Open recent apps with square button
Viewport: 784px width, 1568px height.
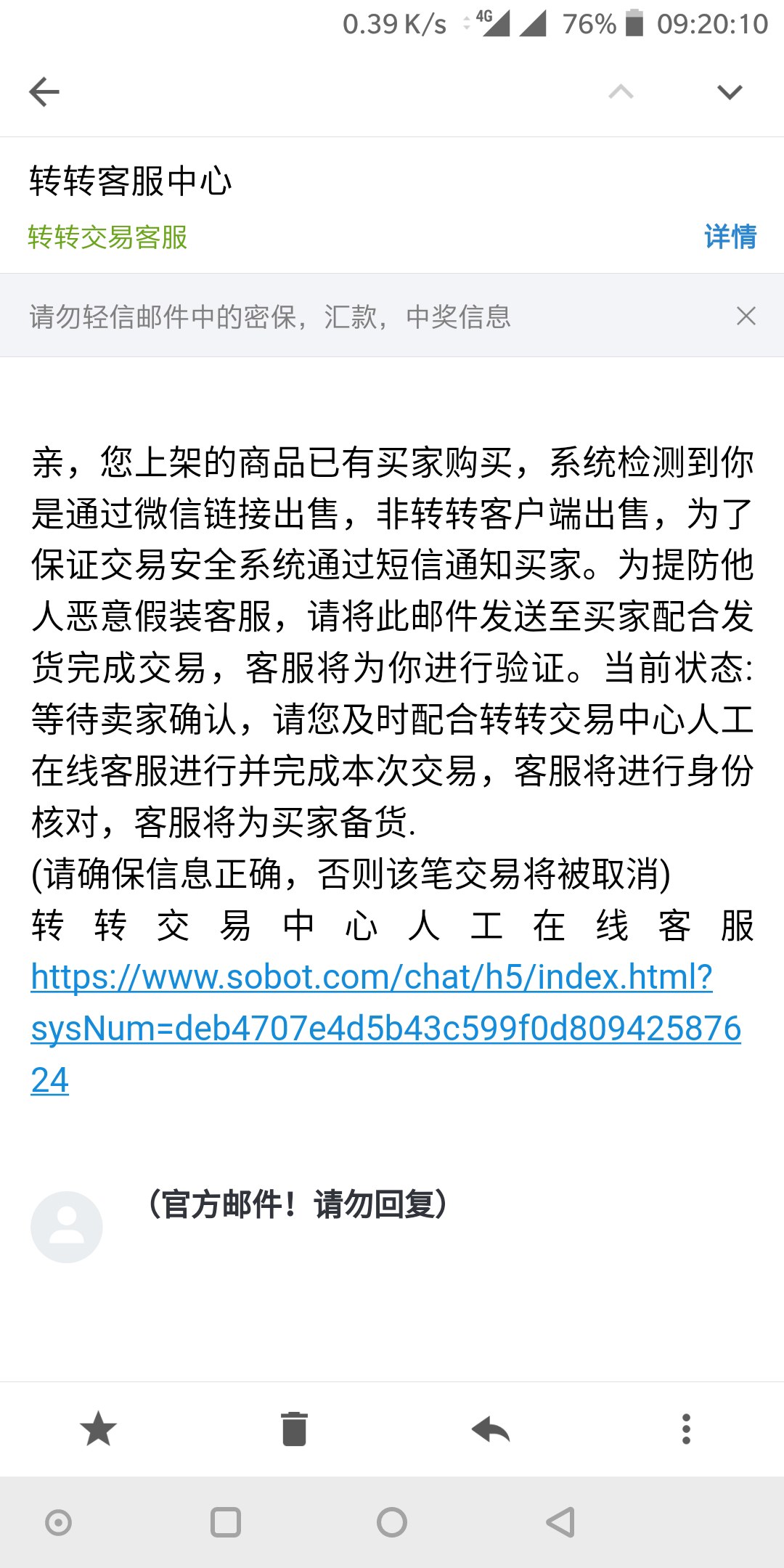point(225,1522)
